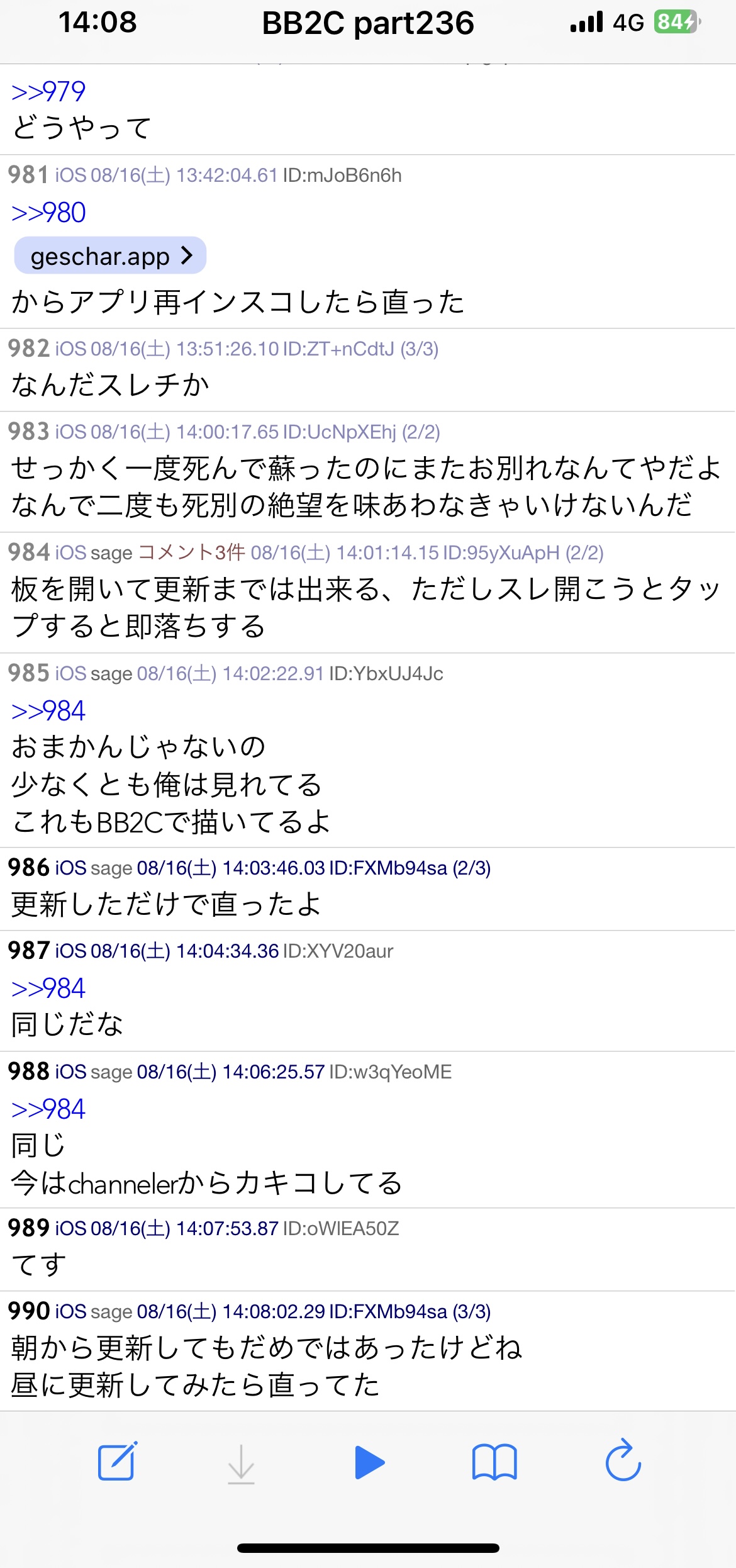The width and height of the screenshot is (736, 1568).
Task: Tap the download arrow in the bottom toolbar
Action: click(x=241, y=1464)
